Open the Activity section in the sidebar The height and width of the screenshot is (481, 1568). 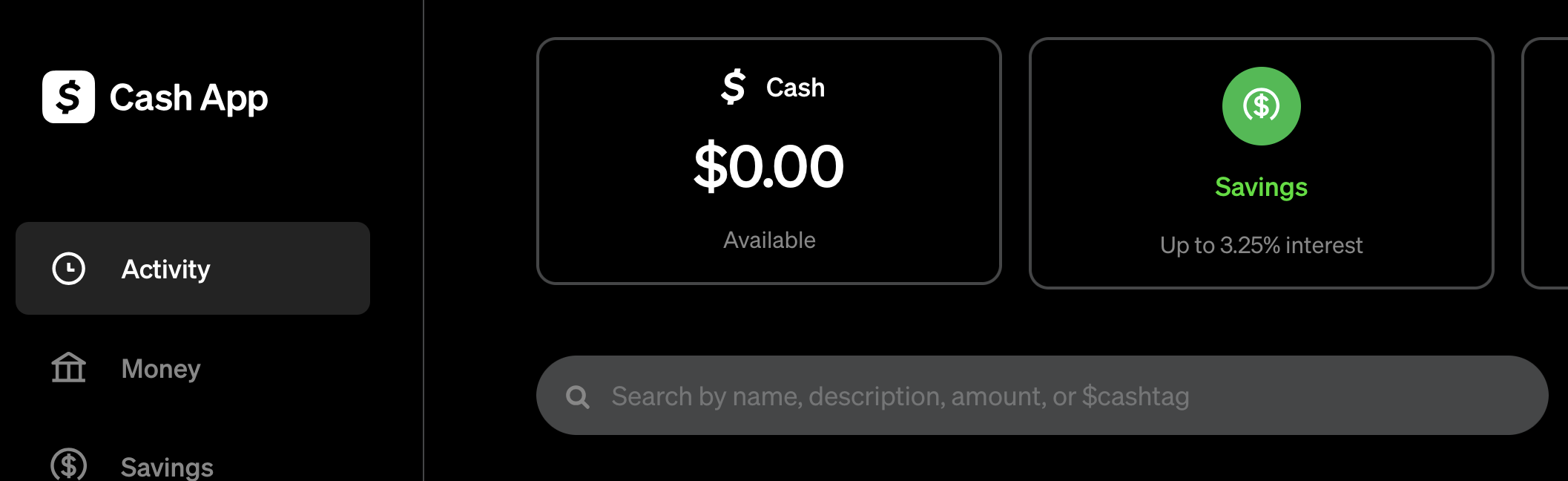click(x=192, y=269)
